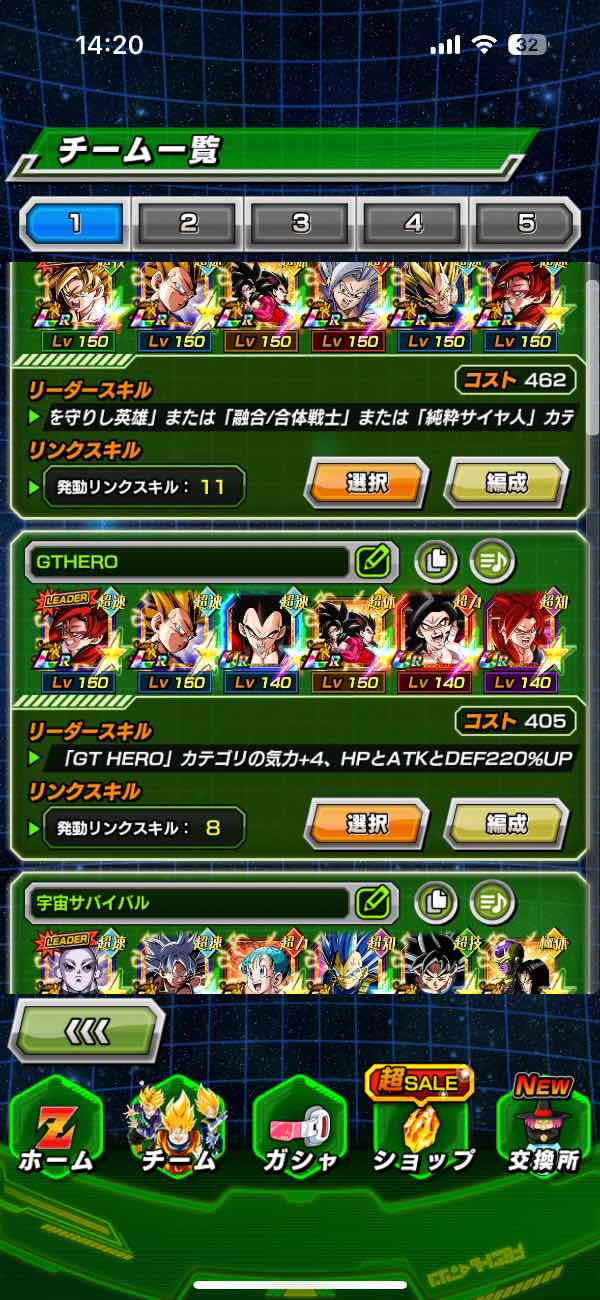This screenshot has height=1300, width=600.
Task: Switch to team tab 5
Action: coord(525,222)
